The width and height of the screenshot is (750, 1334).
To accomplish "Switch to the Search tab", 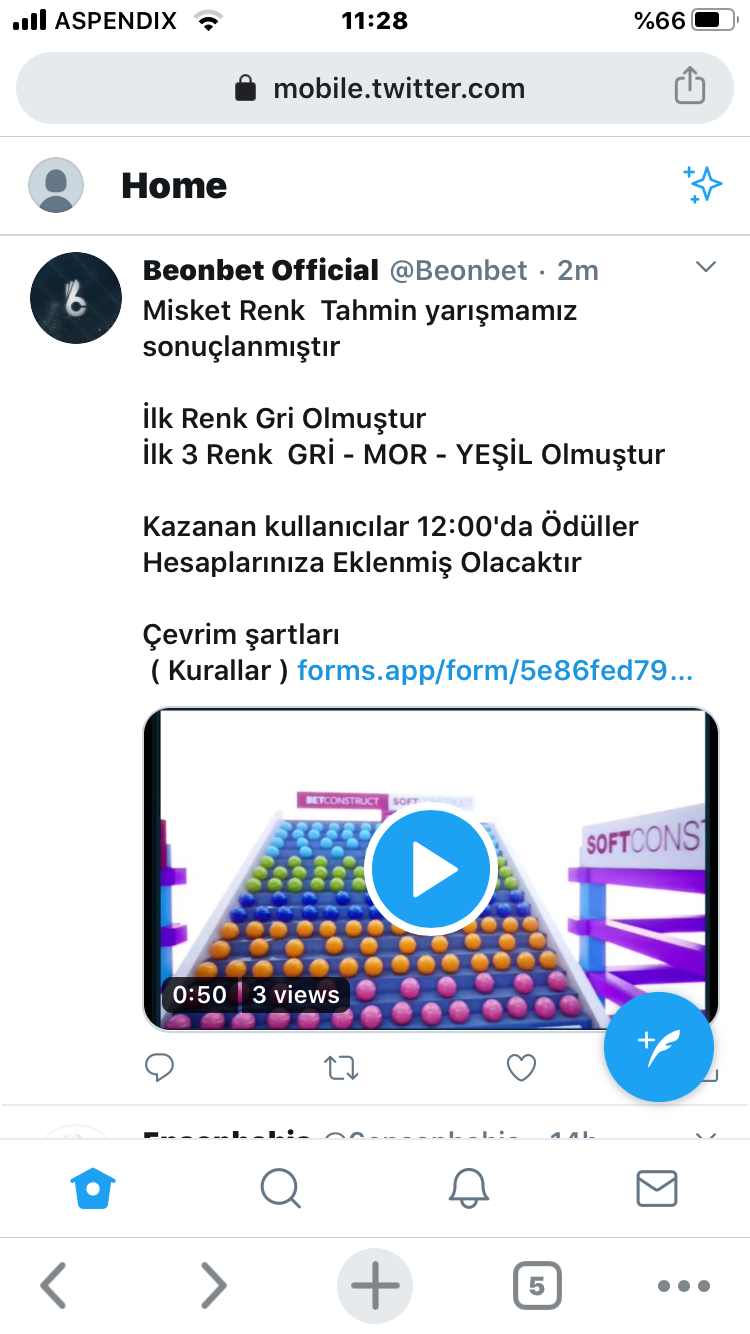I will pyautogui.click(x=280, y=1189).
